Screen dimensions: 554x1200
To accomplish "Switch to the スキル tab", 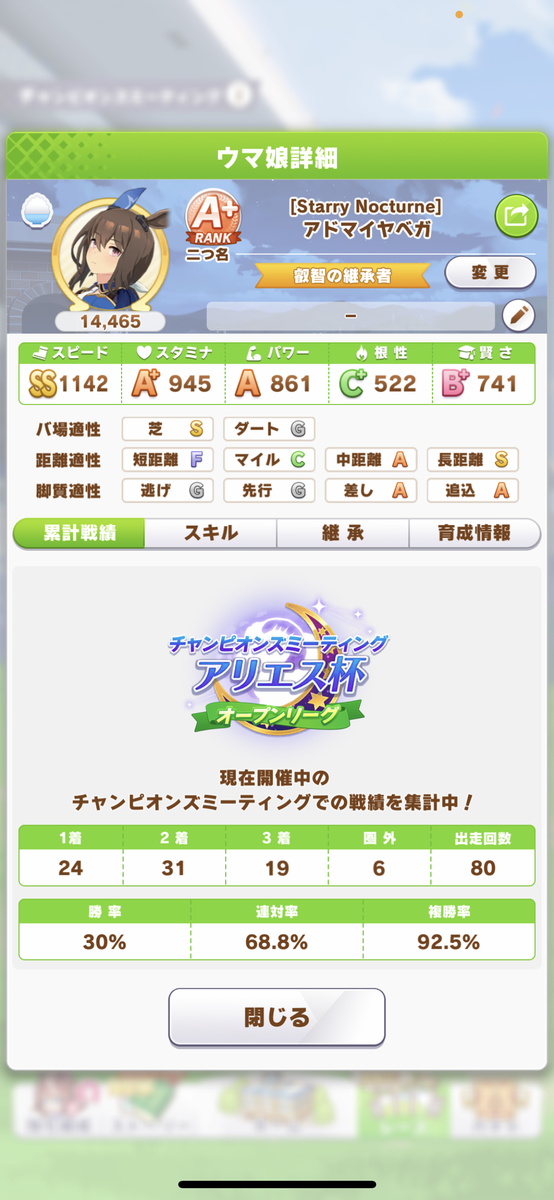I will pos(211,533).
